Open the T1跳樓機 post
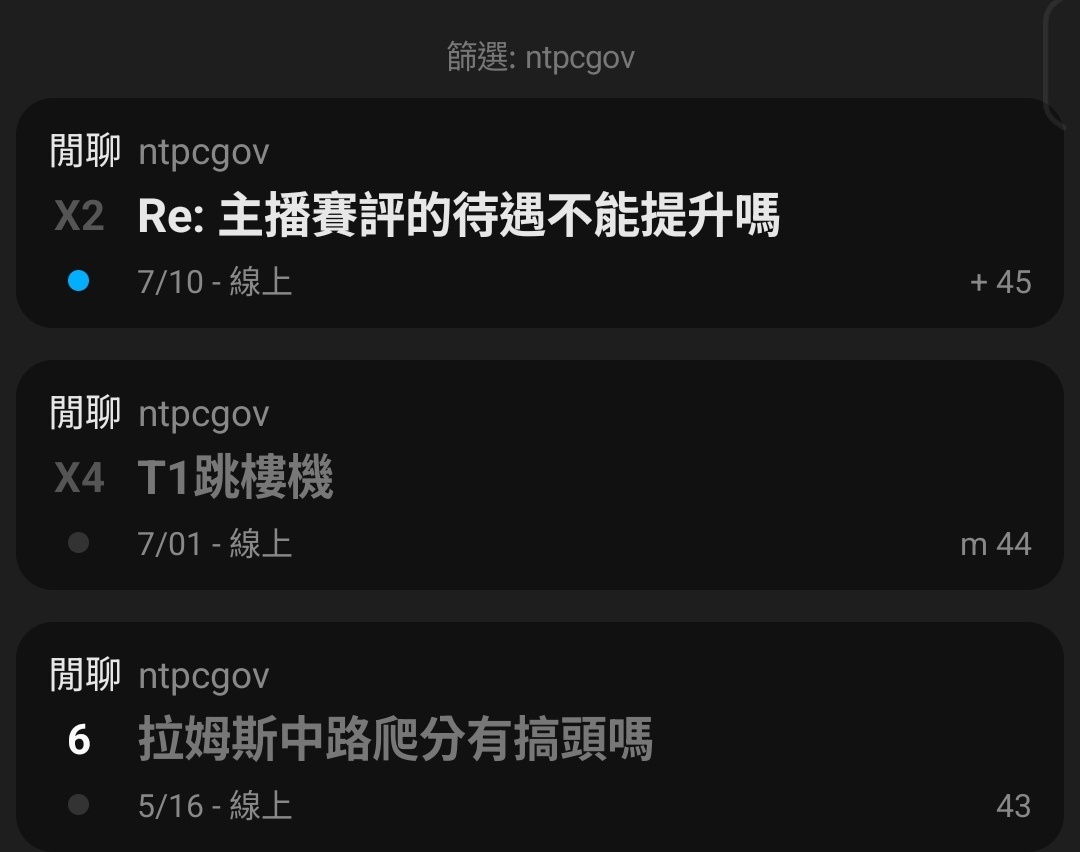 (x=236, y=478)
